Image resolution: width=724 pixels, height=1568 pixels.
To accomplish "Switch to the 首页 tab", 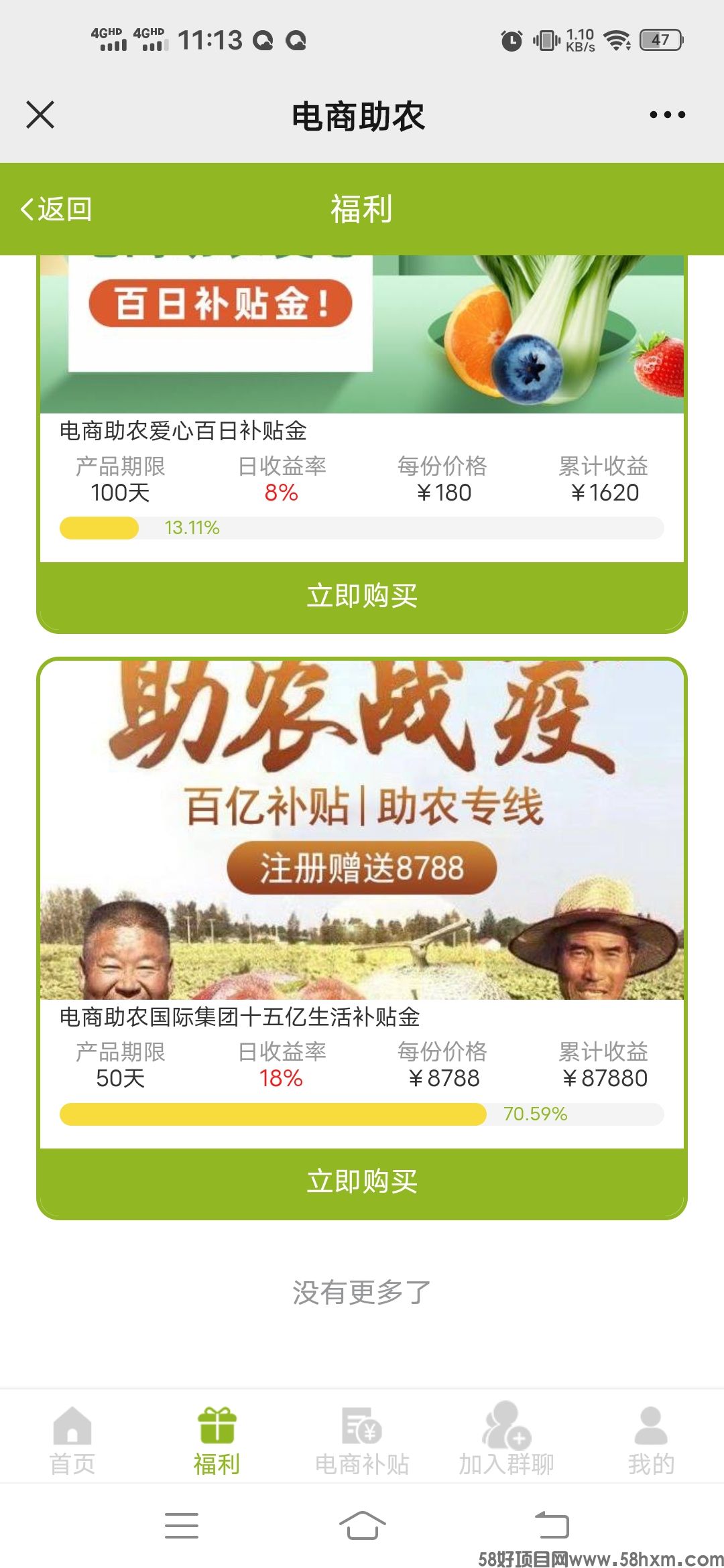I will click(x=72, y=1440).
